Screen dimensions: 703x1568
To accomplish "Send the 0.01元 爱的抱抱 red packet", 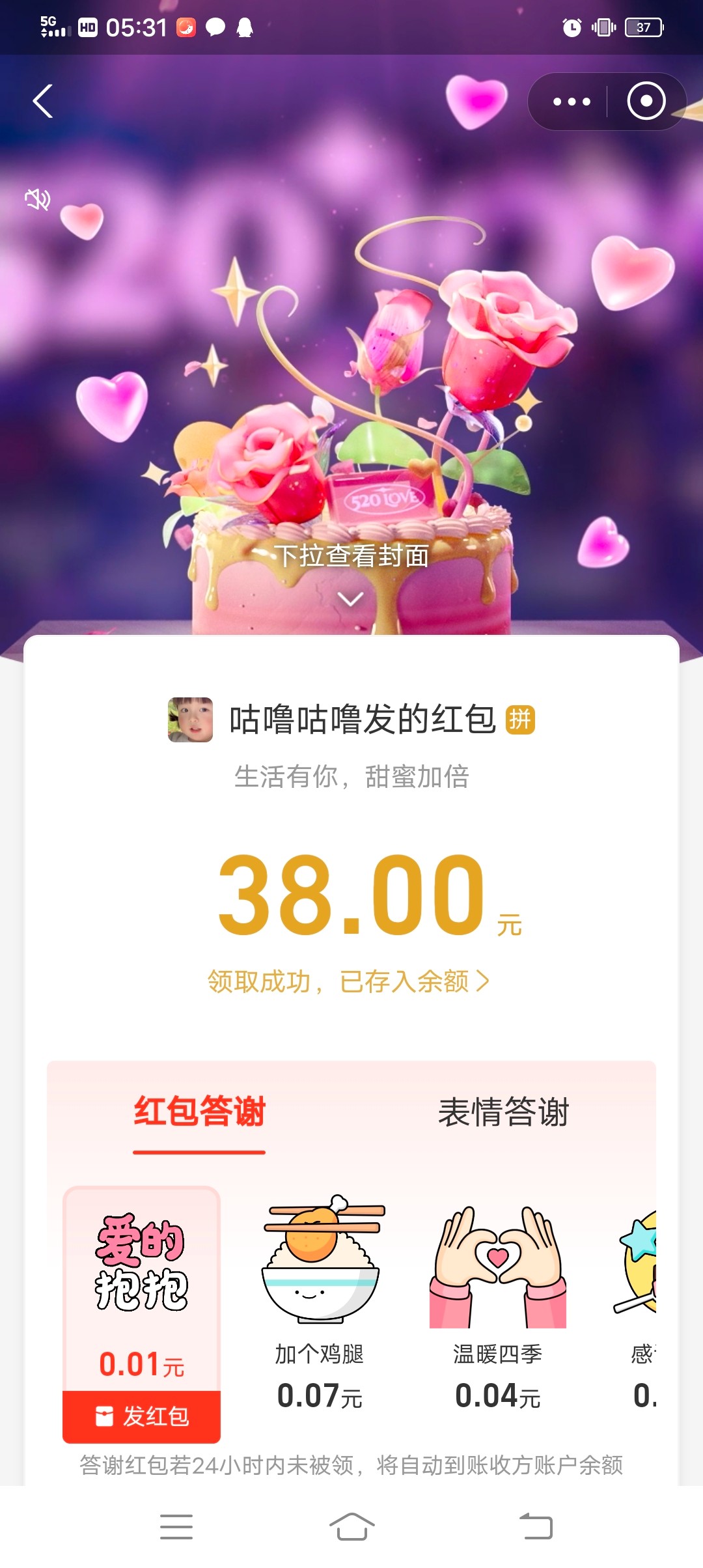I will point(142,1416).
